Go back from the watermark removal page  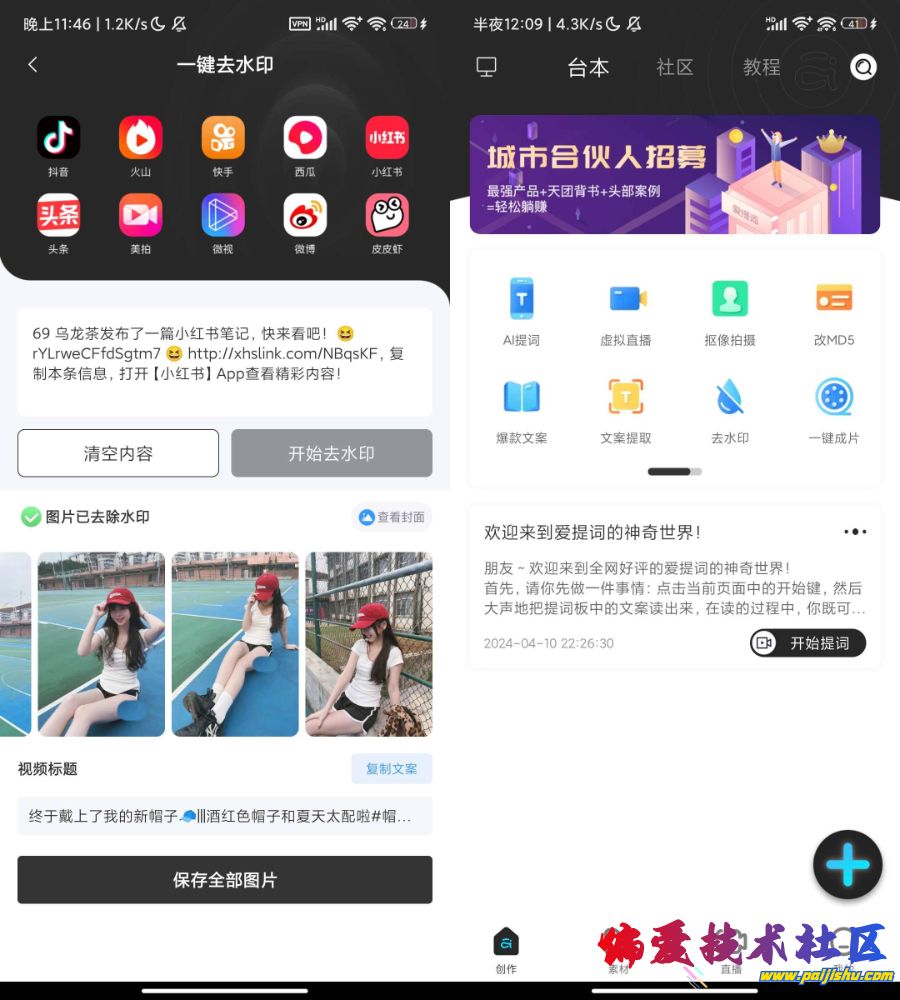click(33, 65)
